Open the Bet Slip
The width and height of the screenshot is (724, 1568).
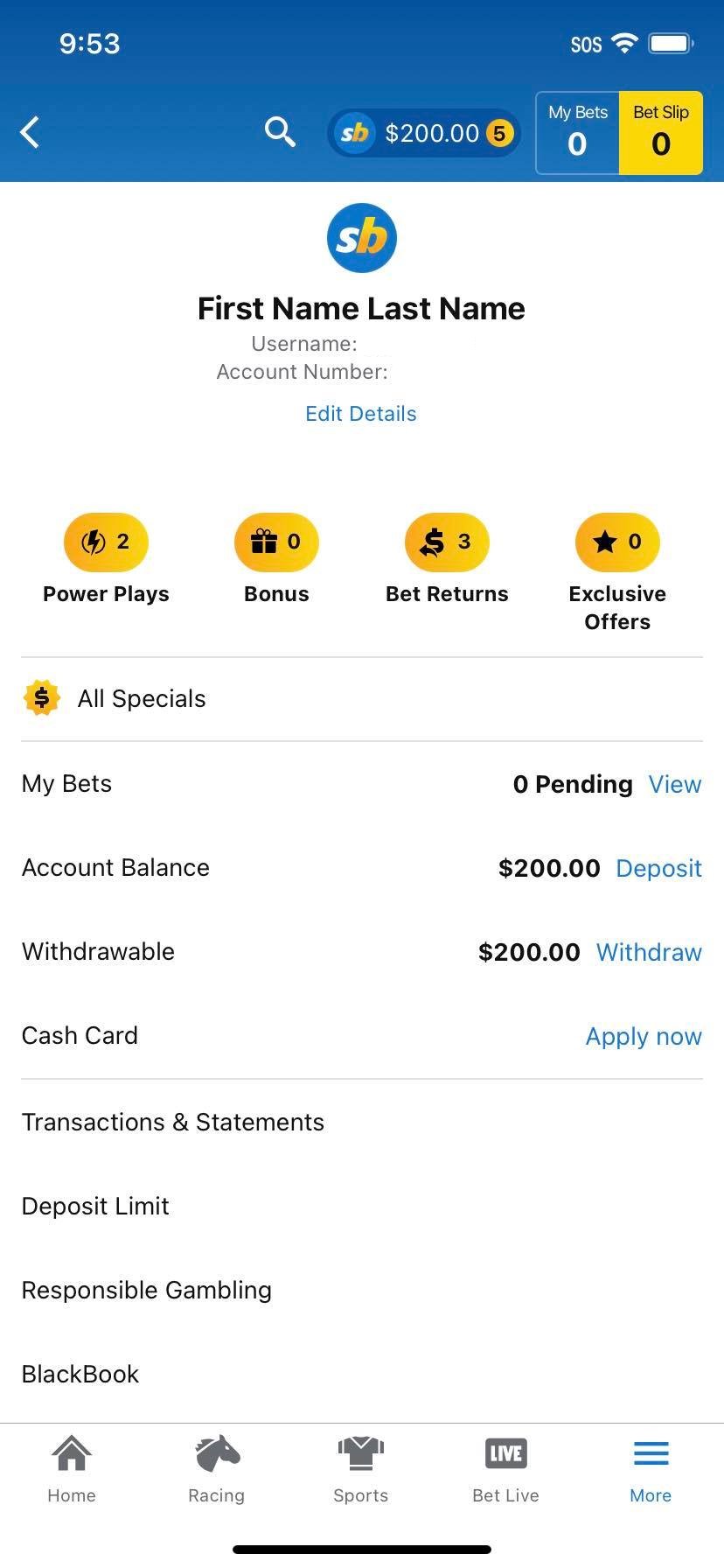[661, 133]
